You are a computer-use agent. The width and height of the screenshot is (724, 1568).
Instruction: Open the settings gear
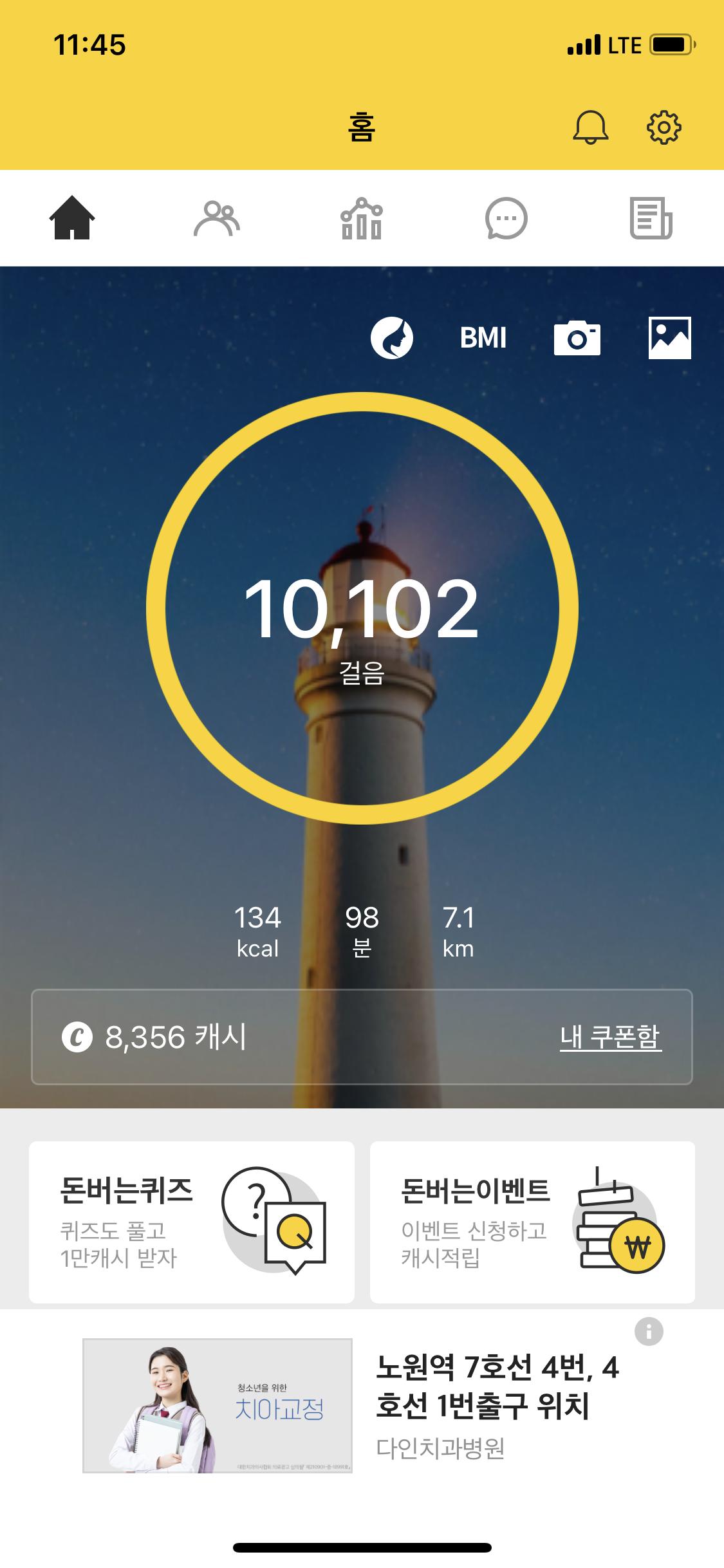[x=664, y=127]
